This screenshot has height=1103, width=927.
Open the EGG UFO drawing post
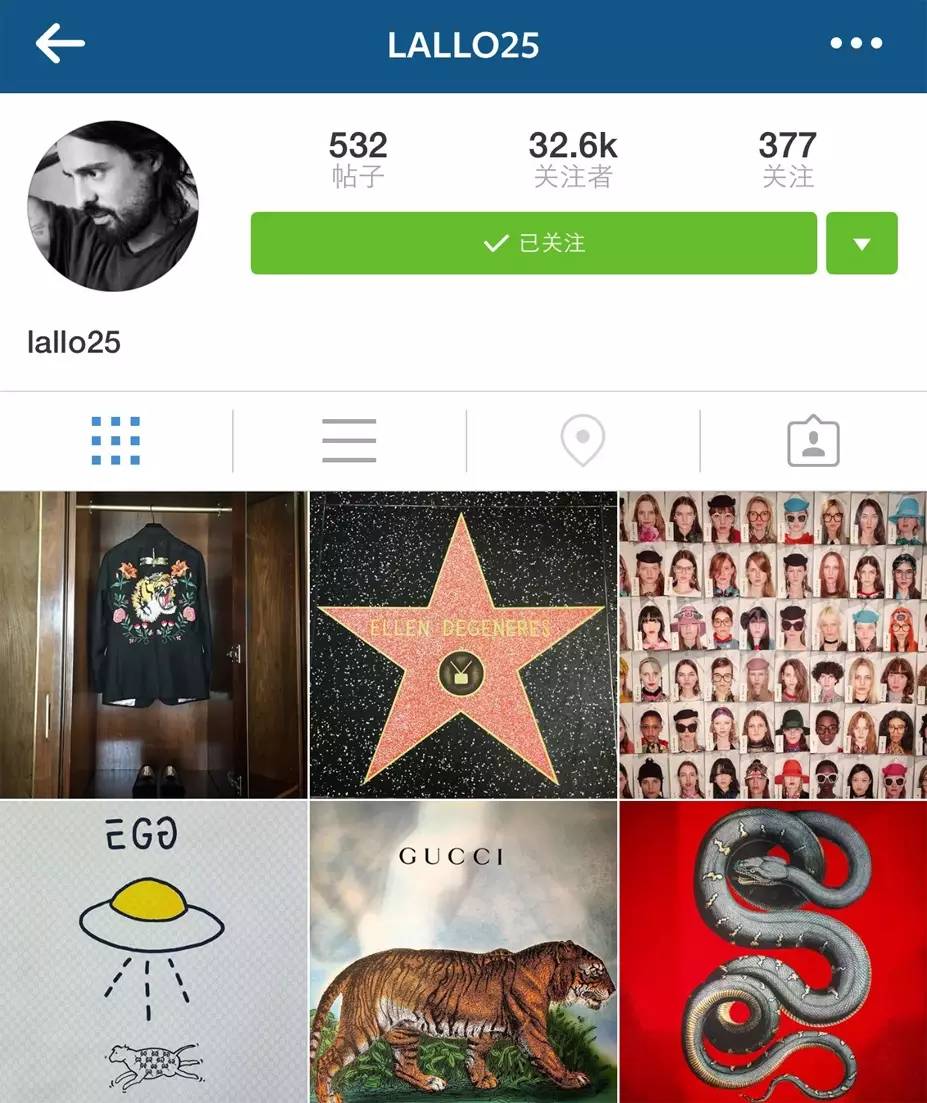pyautogui.click(x=153, y=951)
